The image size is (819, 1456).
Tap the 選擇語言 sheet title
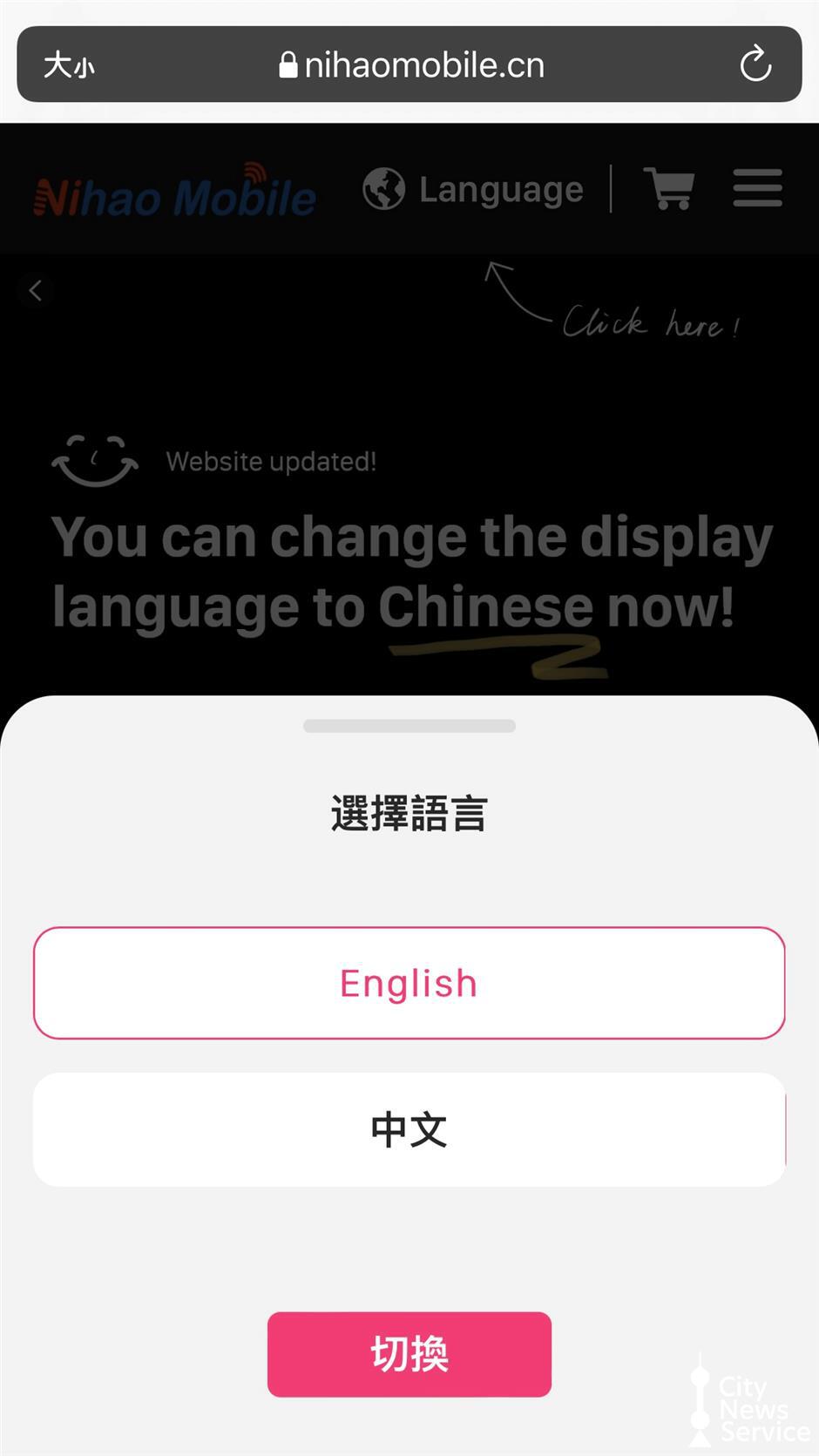[409, 812]
